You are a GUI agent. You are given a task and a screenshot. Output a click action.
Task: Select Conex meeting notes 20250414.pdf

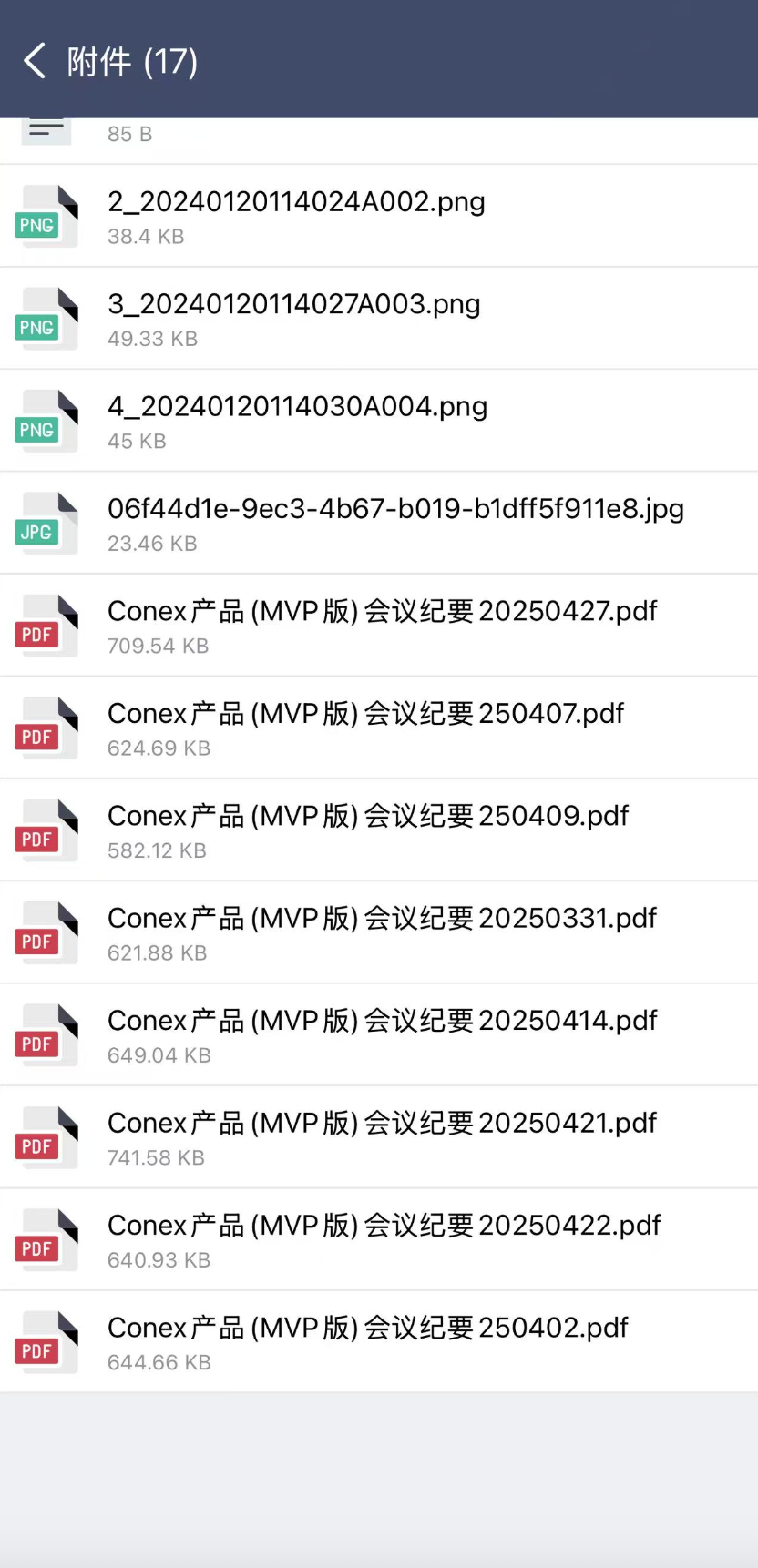click(378, 1034)
